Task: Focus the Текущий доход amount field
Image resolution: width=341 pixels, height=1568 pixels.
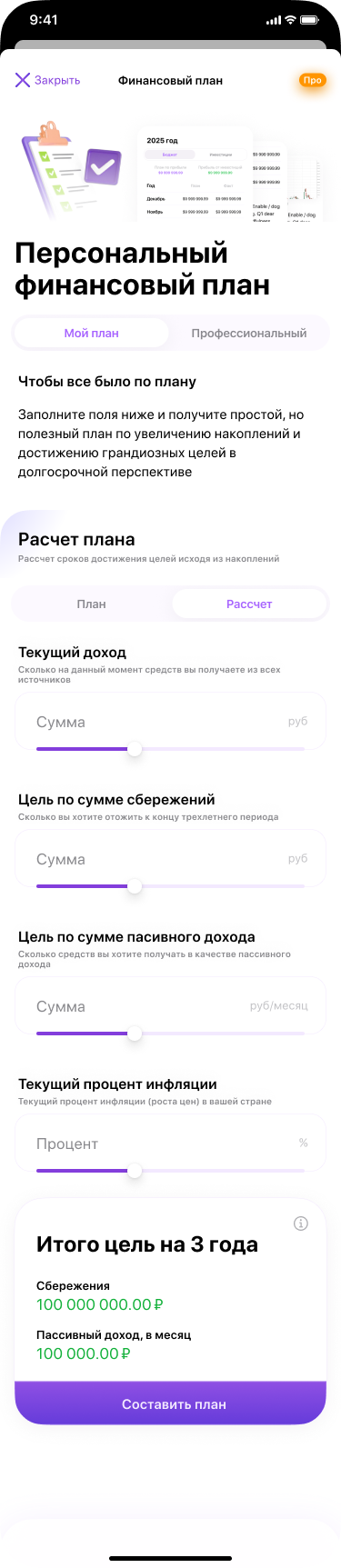Action: coord(170,722)
